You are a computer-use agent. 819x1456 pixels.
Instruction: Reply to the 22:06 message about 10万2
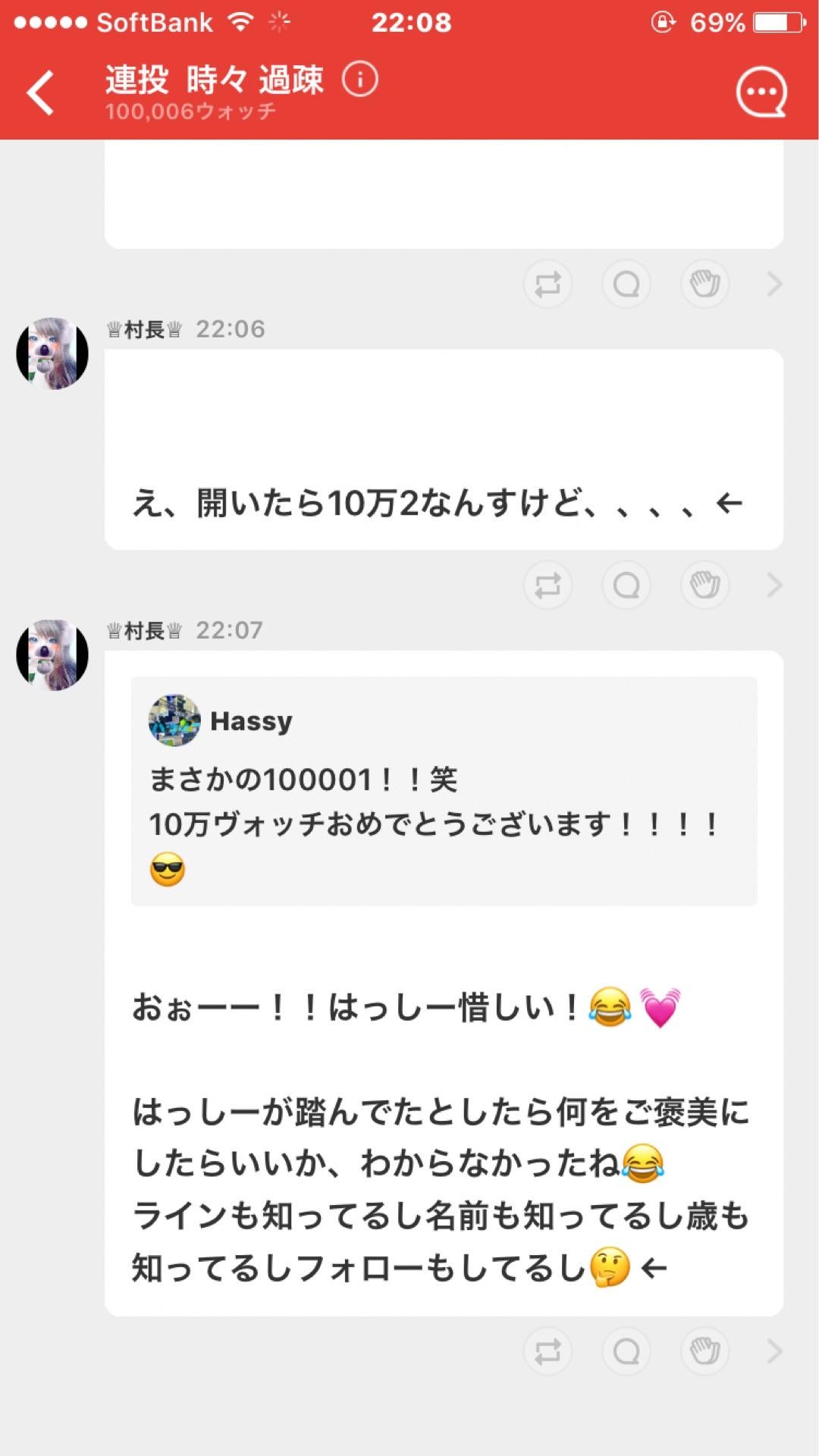[x=626, y=585]
